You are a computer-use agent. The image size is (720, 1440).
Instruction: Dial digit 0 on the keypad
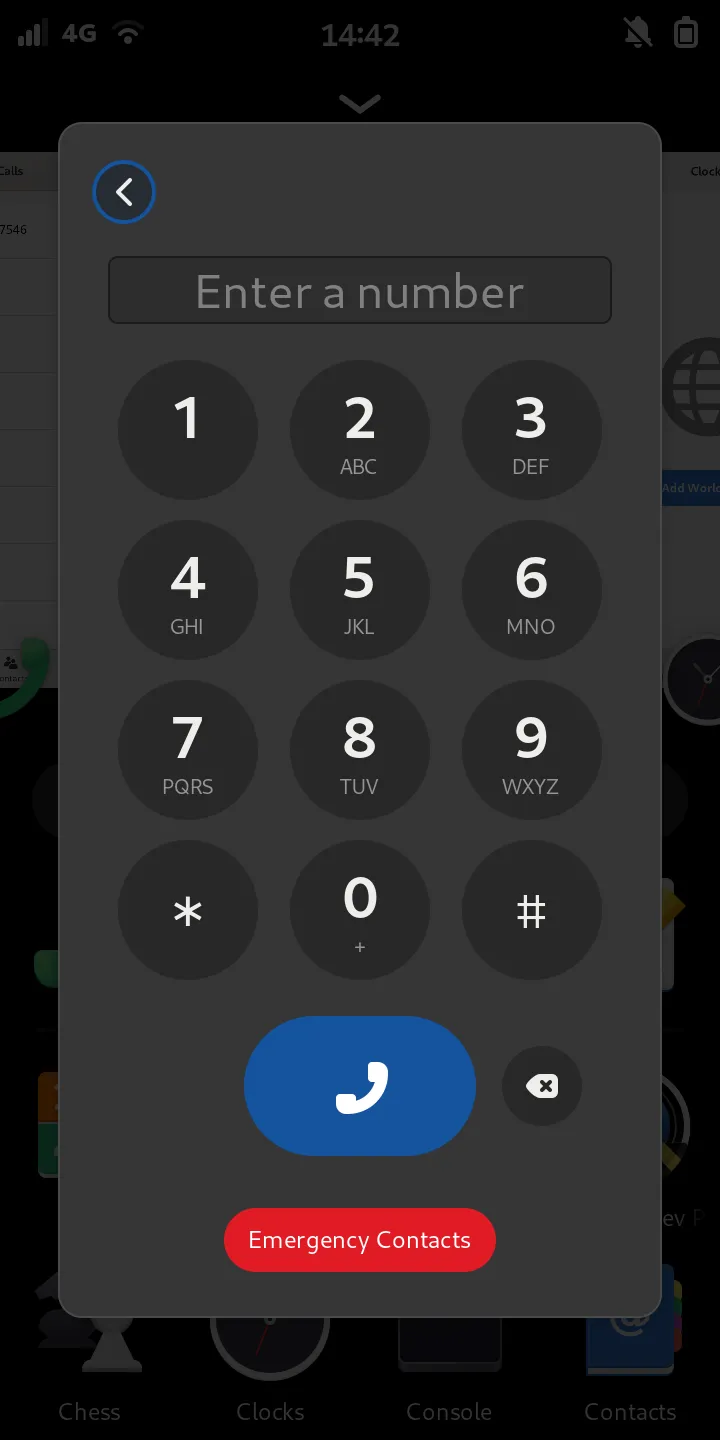[360, 910]
